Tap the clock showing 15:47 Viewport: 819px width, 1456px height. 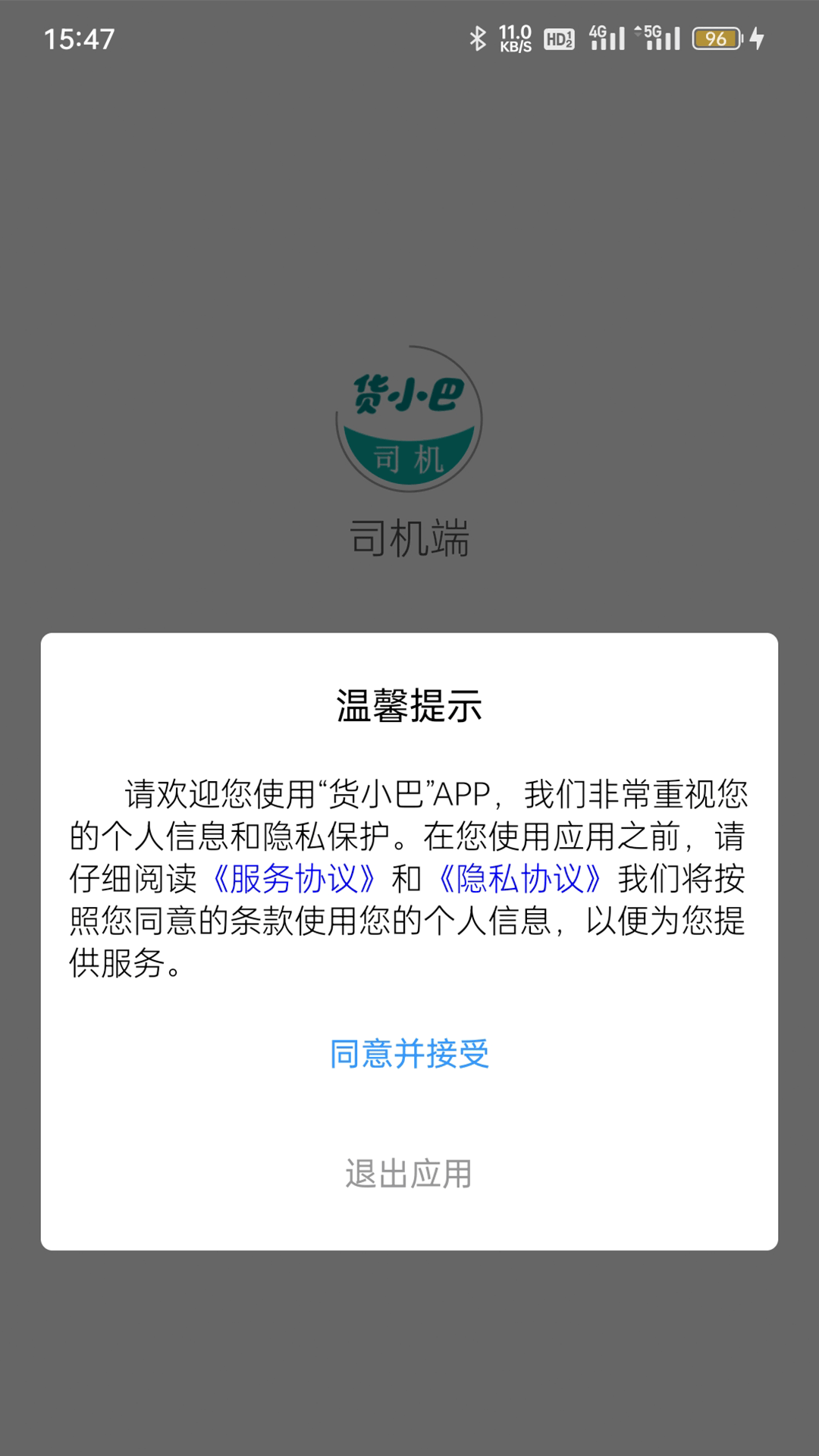(x=78, y=36)
